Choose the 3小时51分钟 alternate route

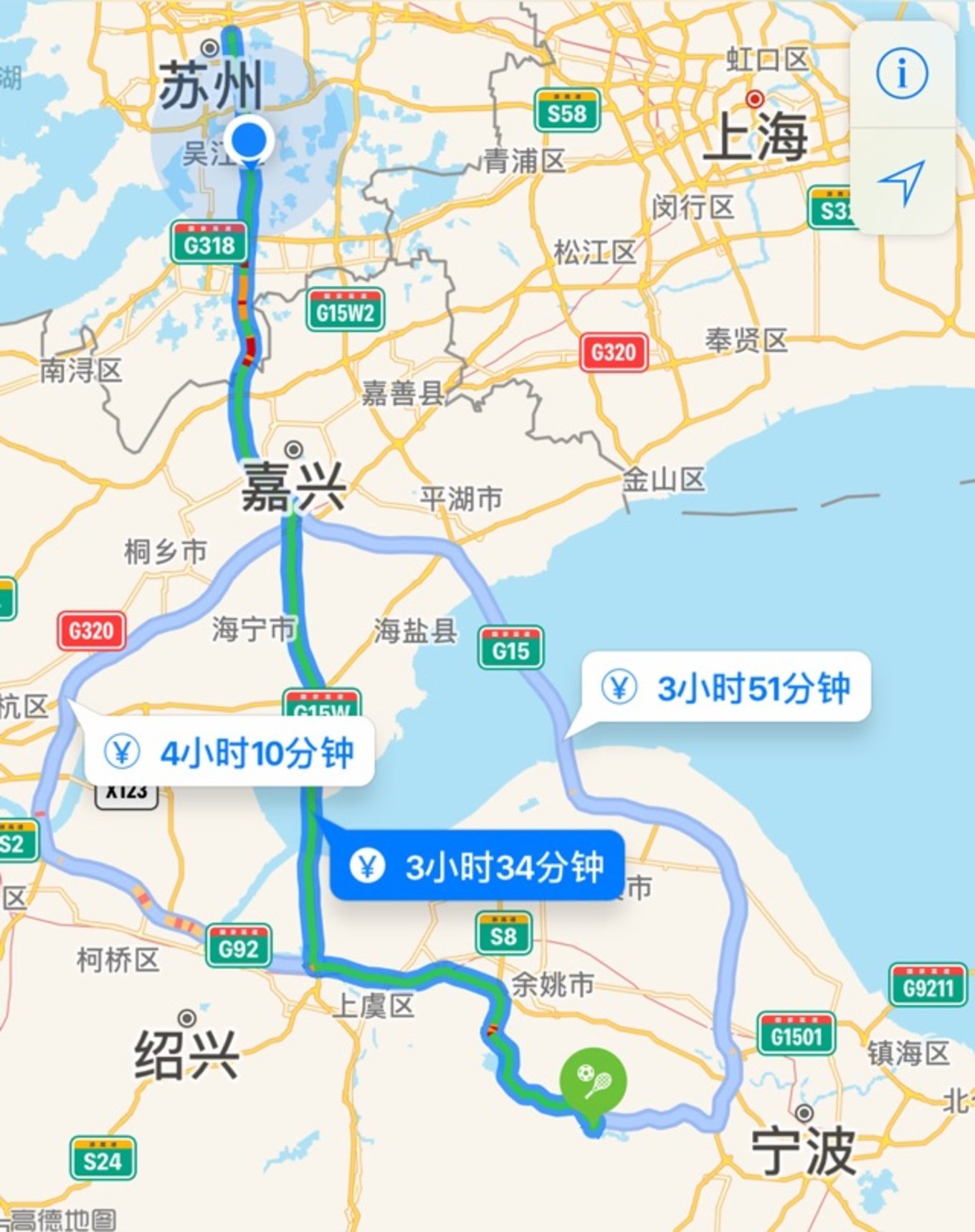tap(726, 688)
